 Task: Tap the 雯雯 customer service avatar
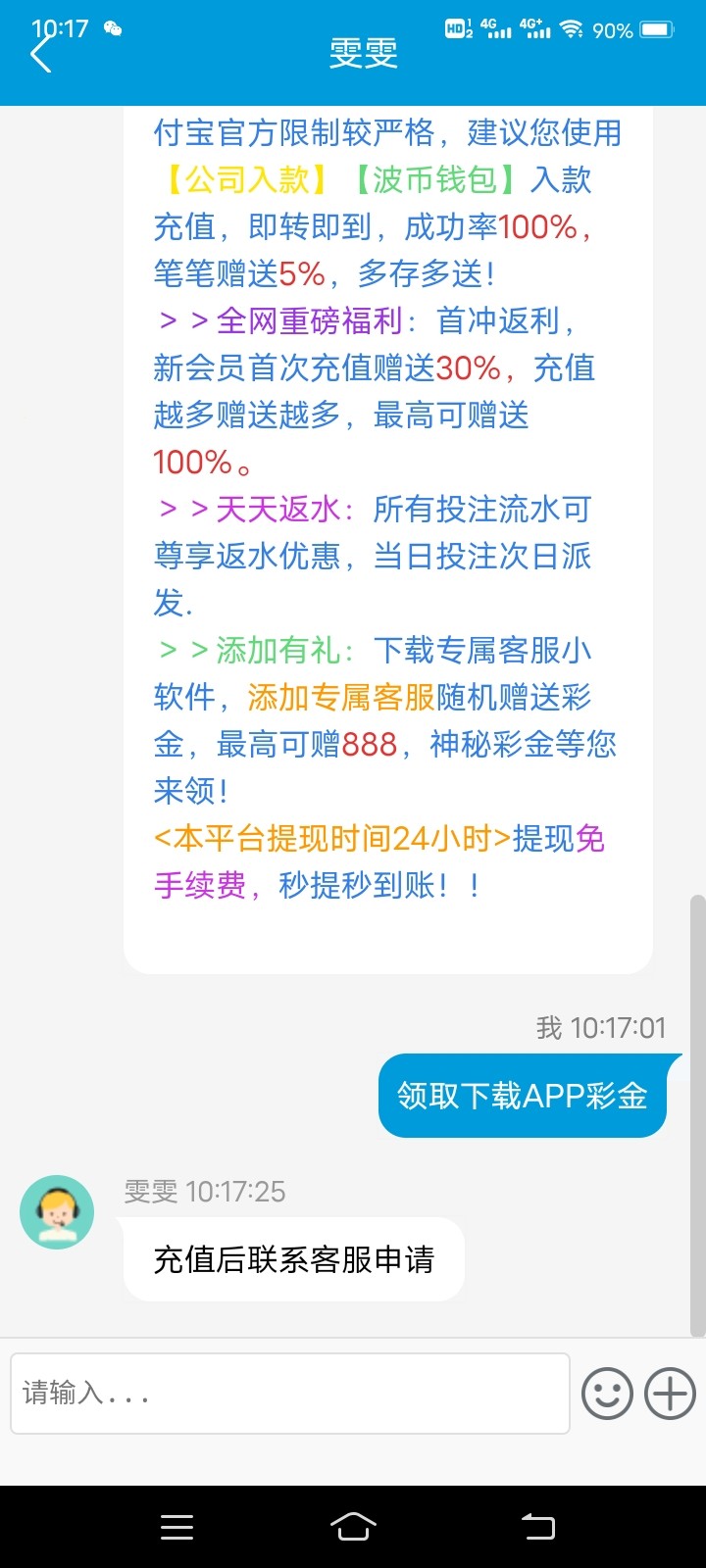56,1212
